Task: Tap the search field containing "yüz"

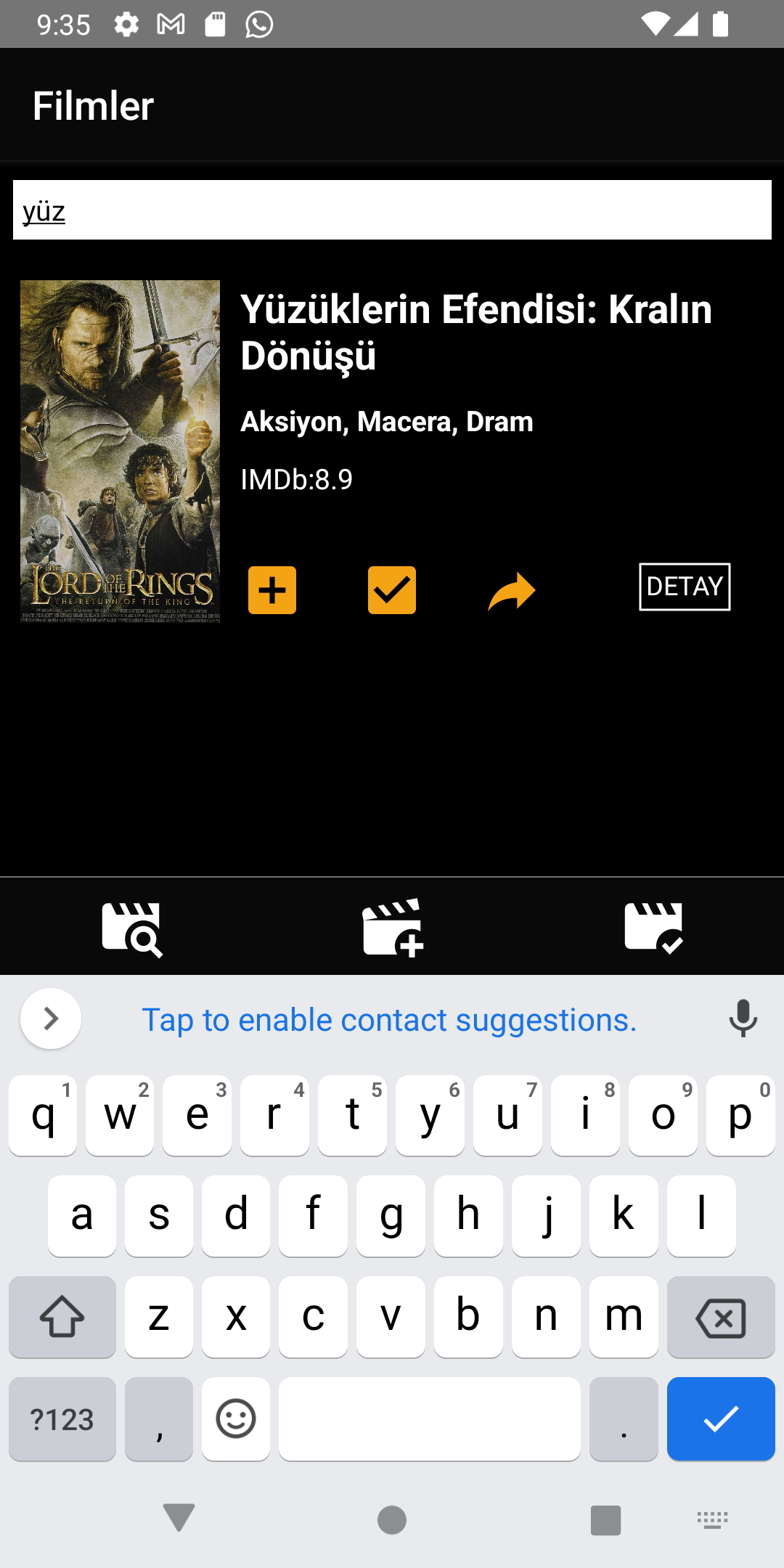Action: (392, 210)
